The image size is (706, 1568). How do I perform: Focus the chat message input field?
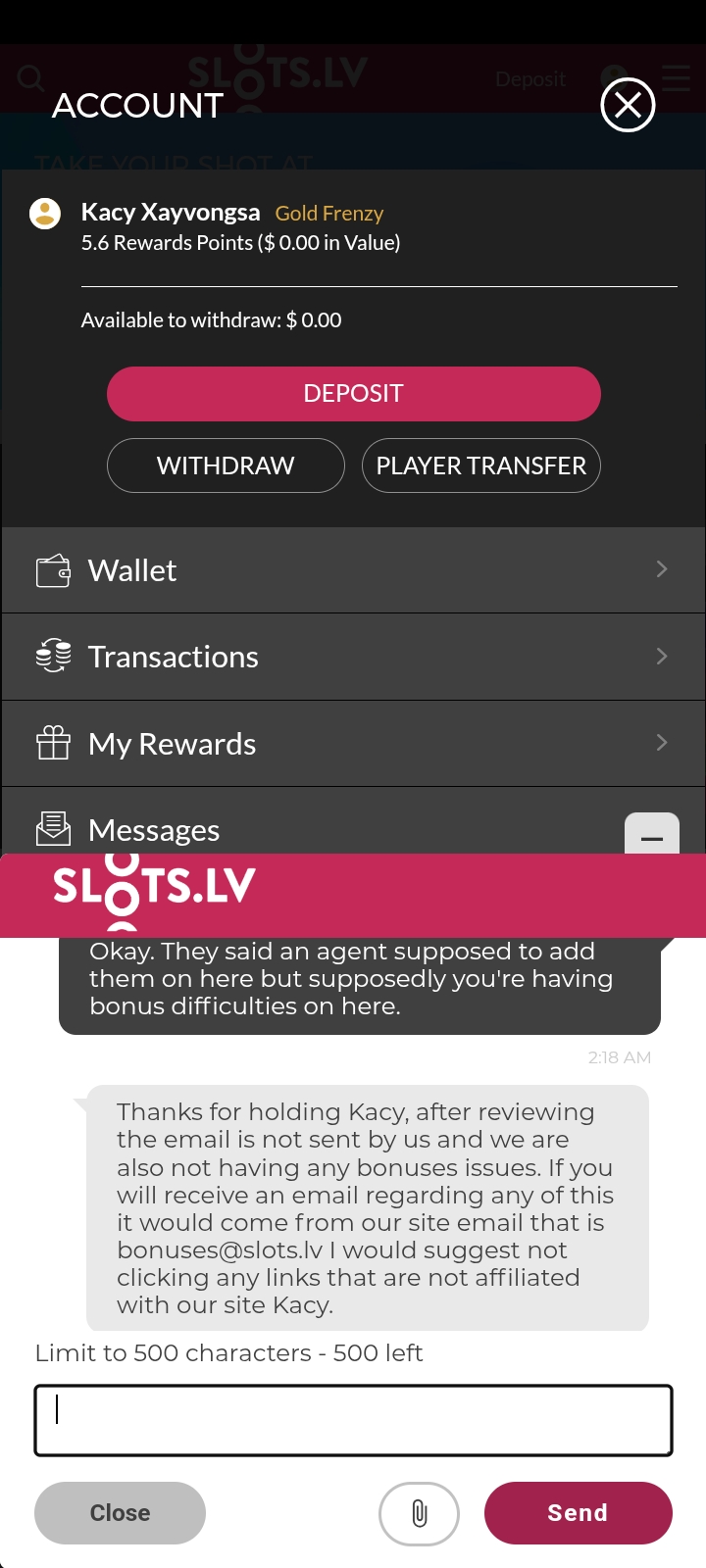(x=353, y=1420)
